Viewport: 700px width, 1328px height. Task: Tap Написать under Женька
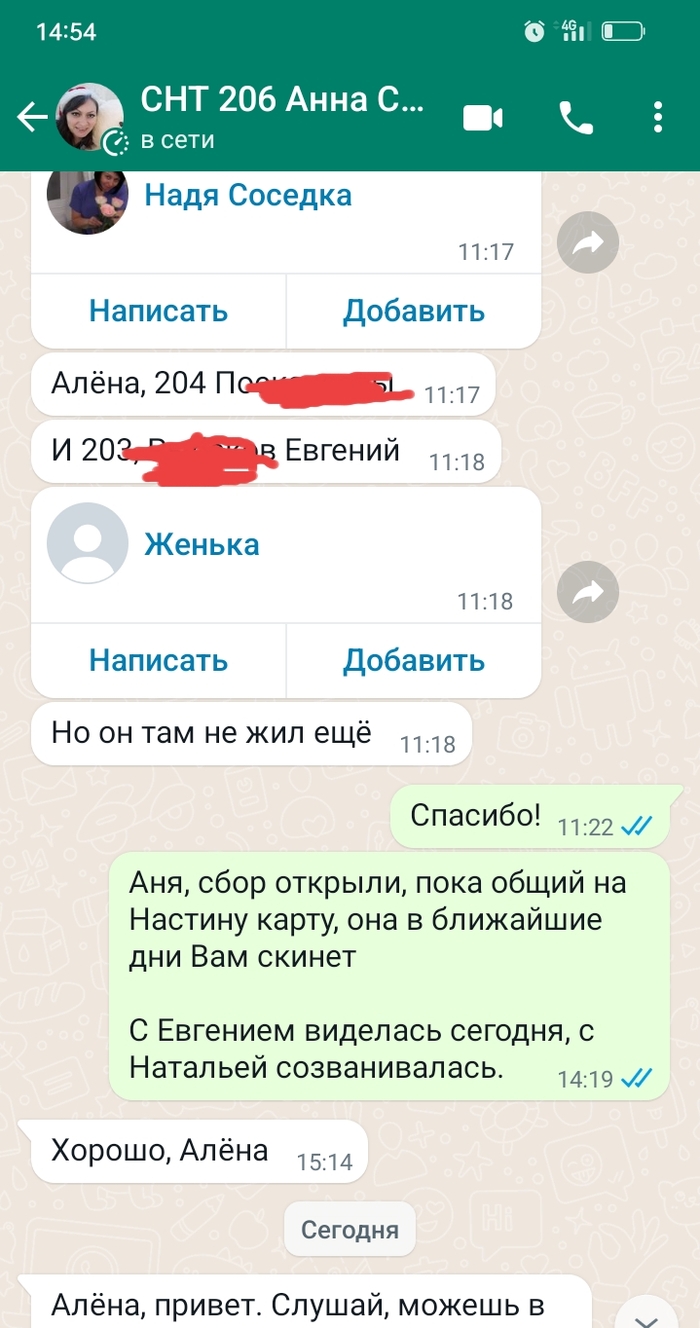[x=158, y=660]
